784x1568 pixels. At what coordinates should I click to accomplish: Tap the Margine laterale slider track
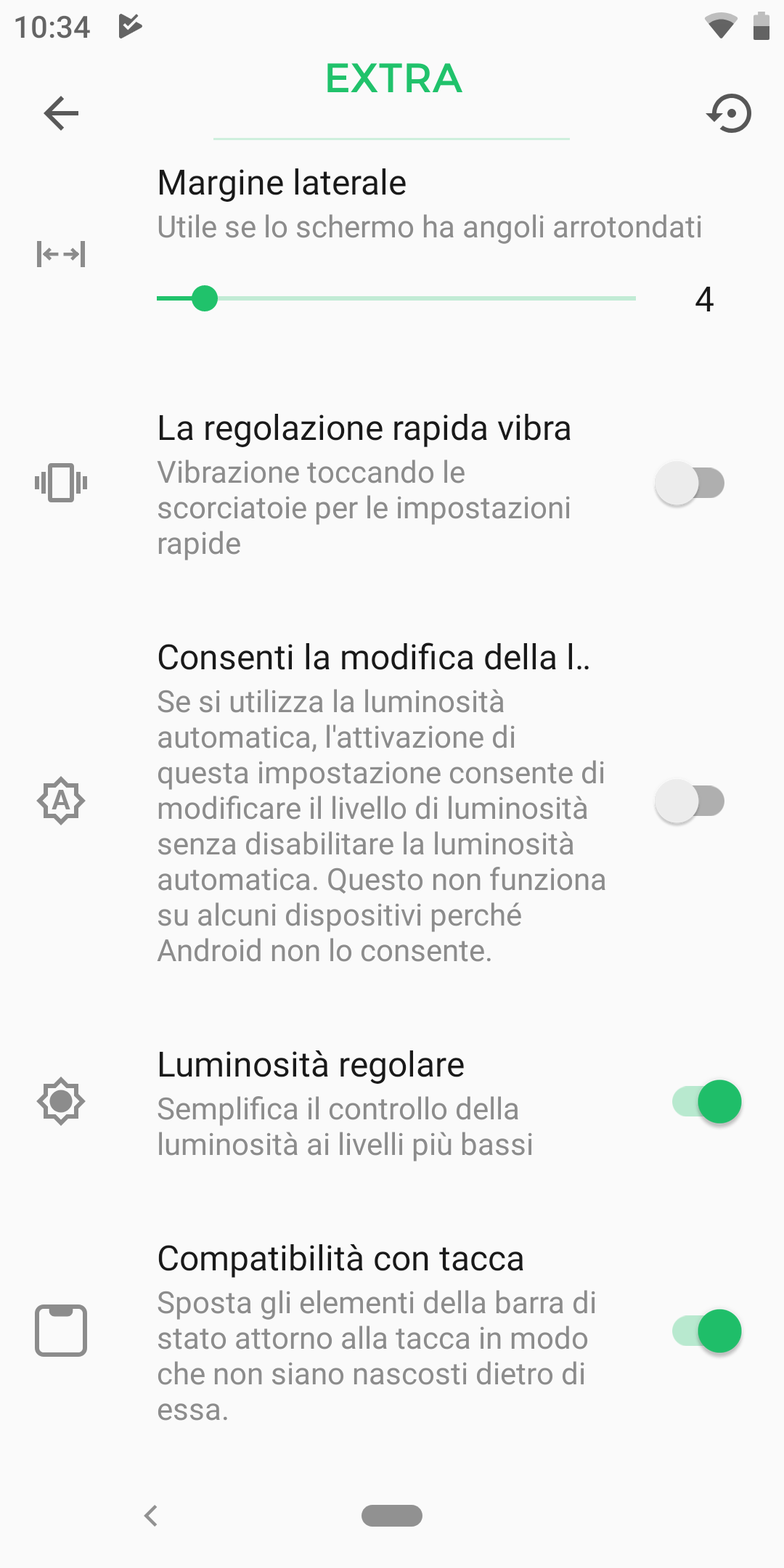click(x=396, y=298)
